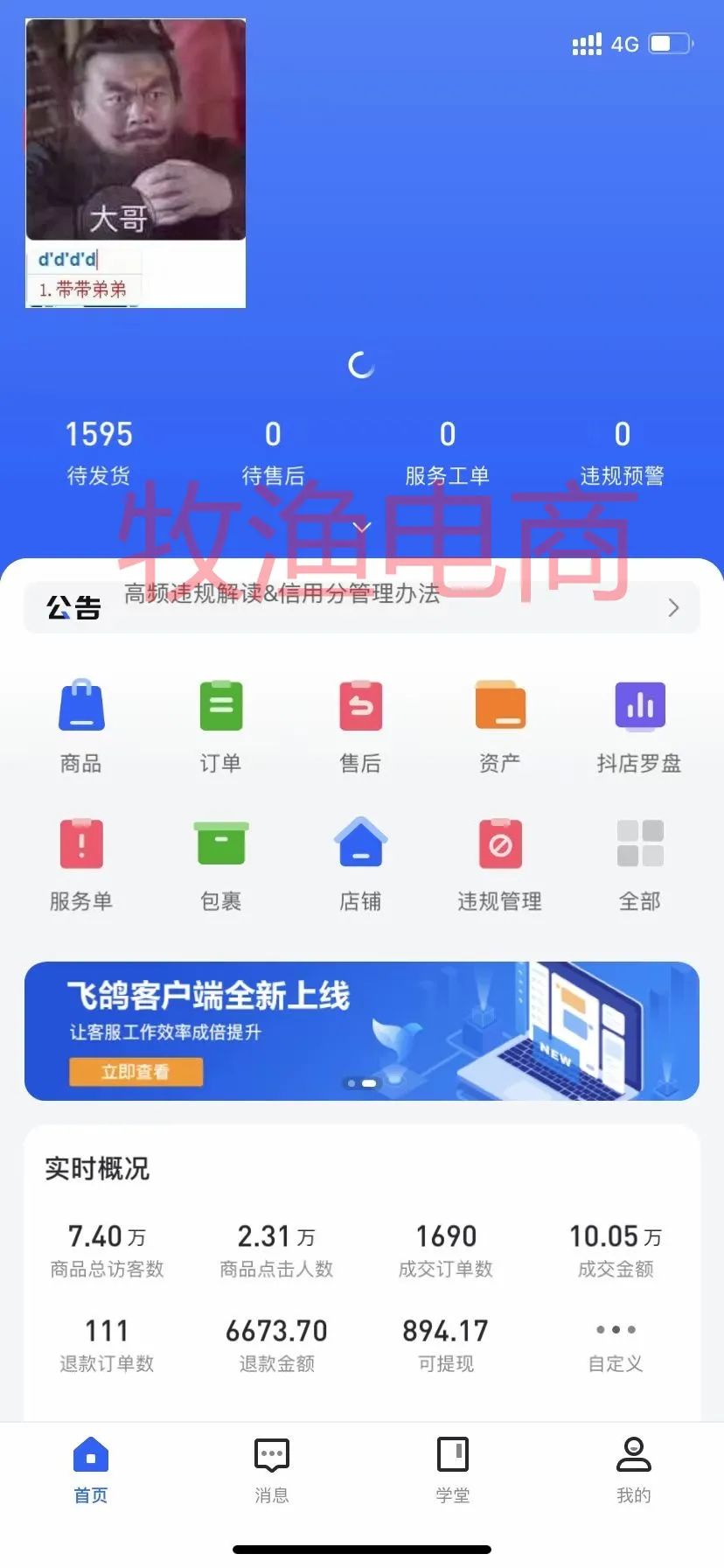
Task: Collapse the stats panel via downward chevron
Action: pyautogui.click(x=361, y=528)
